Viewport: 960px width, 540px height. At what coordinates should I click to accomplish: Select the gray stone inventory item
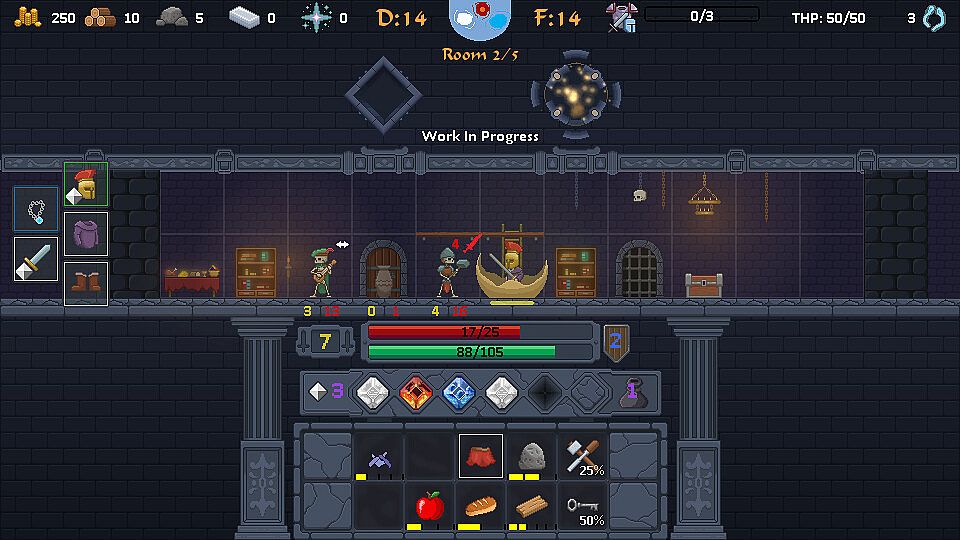[530, 457]
